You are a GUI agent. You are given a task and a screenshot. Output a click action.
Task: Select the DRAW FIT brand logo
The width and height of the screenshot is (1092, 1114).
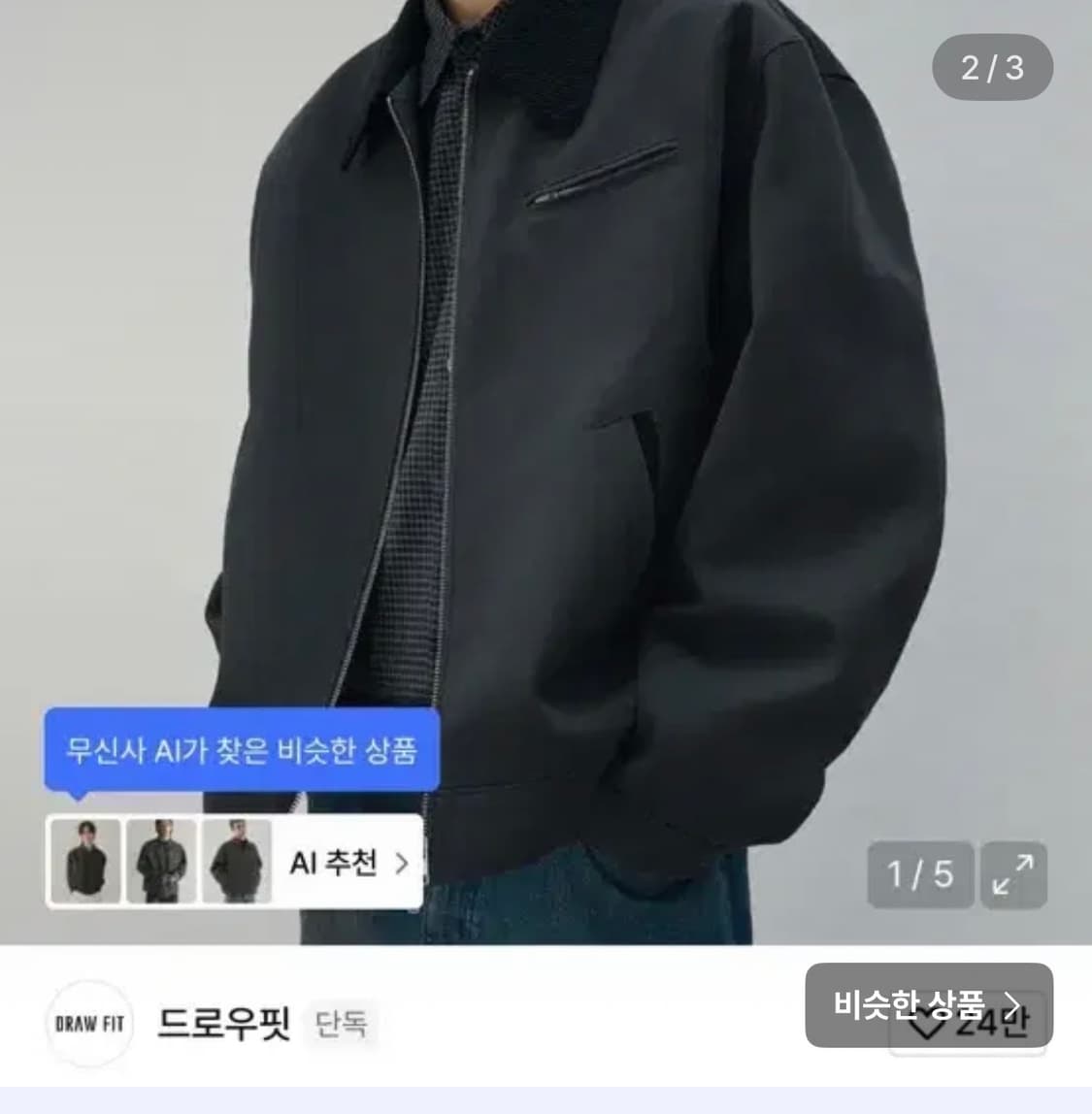[x=87, y=1024]
